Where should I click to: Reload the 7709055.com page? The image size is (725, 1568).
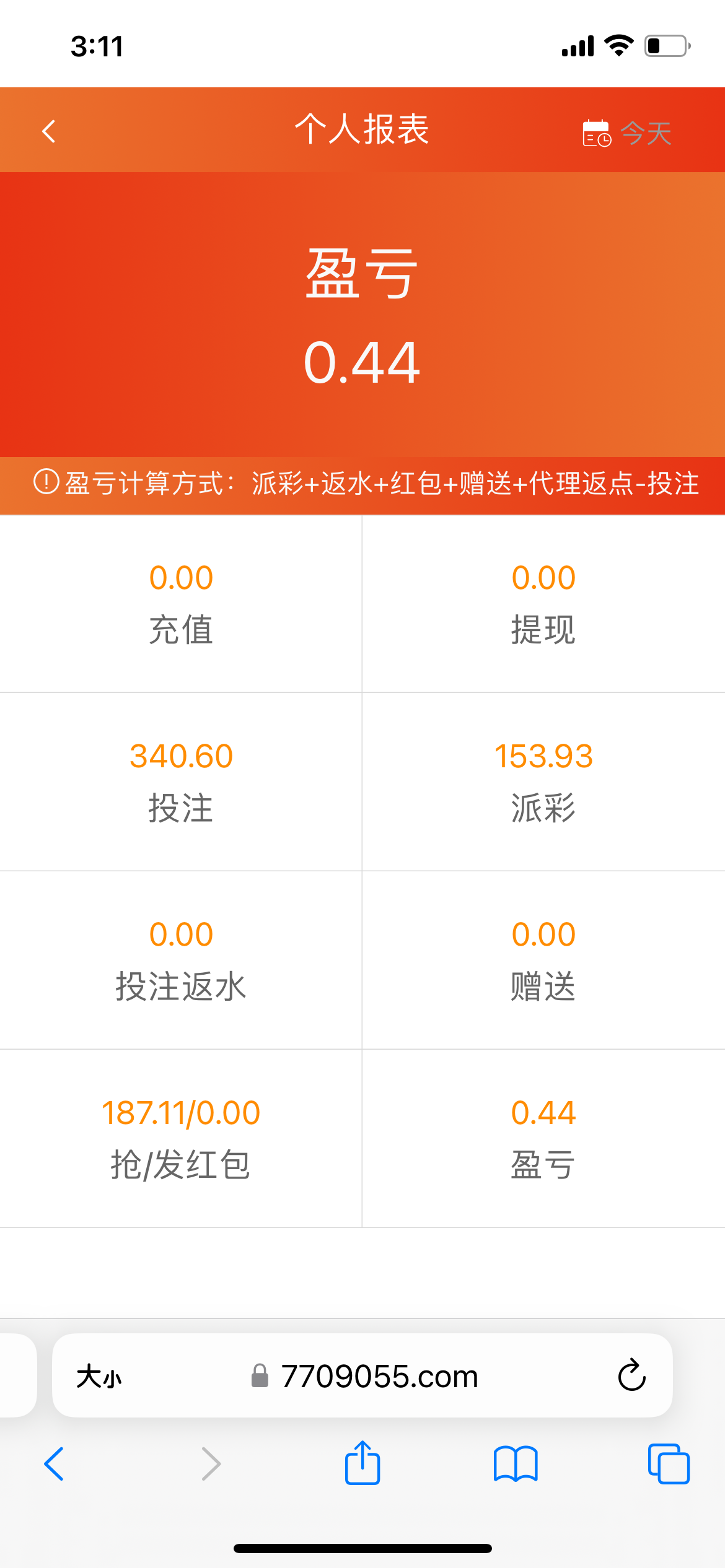click(631, 1375)
